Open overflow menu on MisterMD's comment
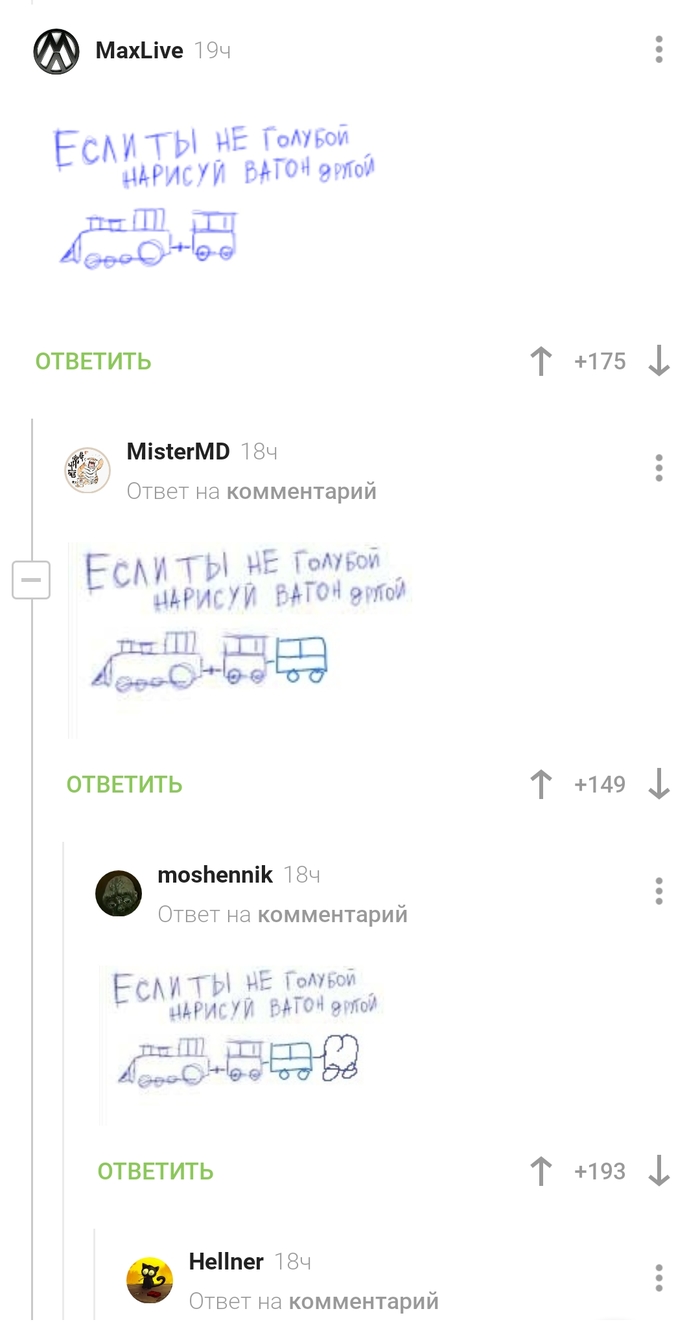 [658, 467]
